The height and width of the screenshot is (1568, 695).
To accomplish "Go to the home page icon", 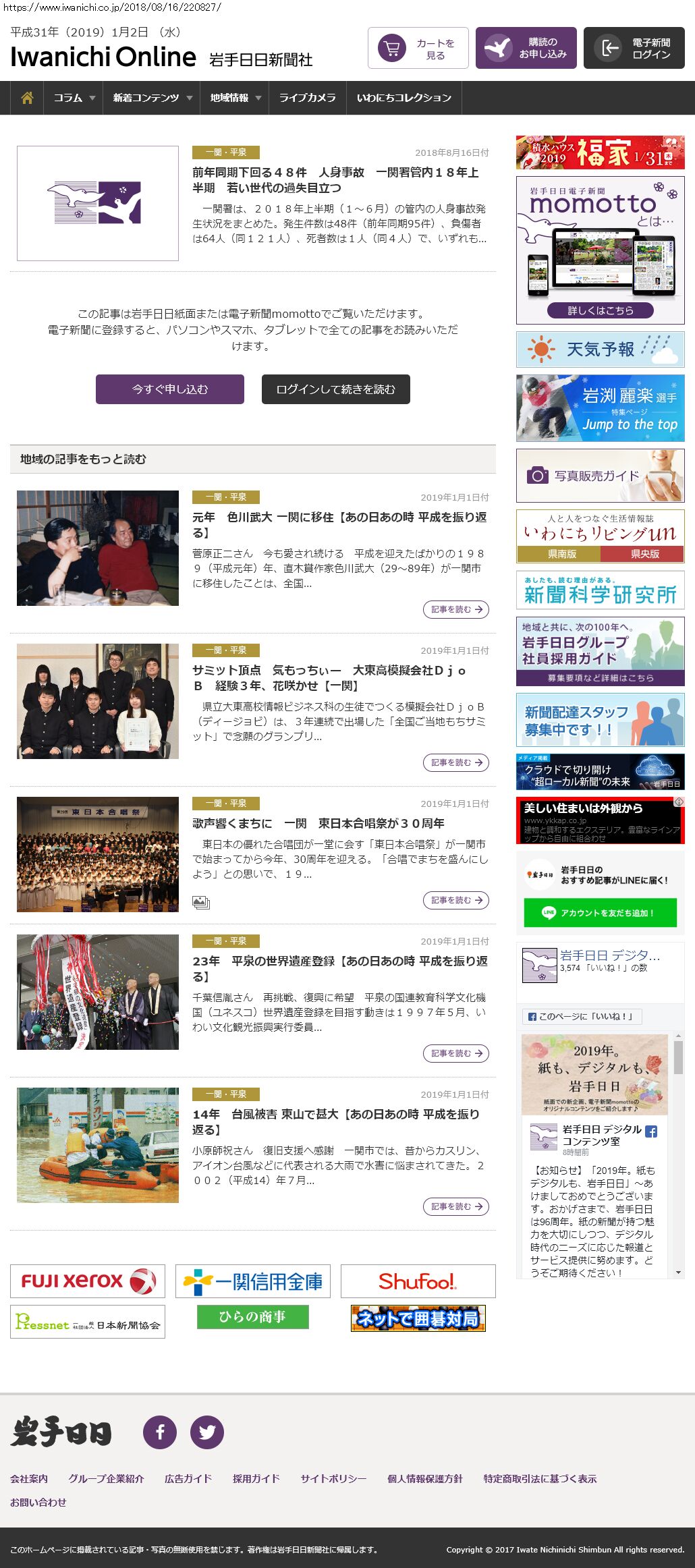I will (27, 99).
